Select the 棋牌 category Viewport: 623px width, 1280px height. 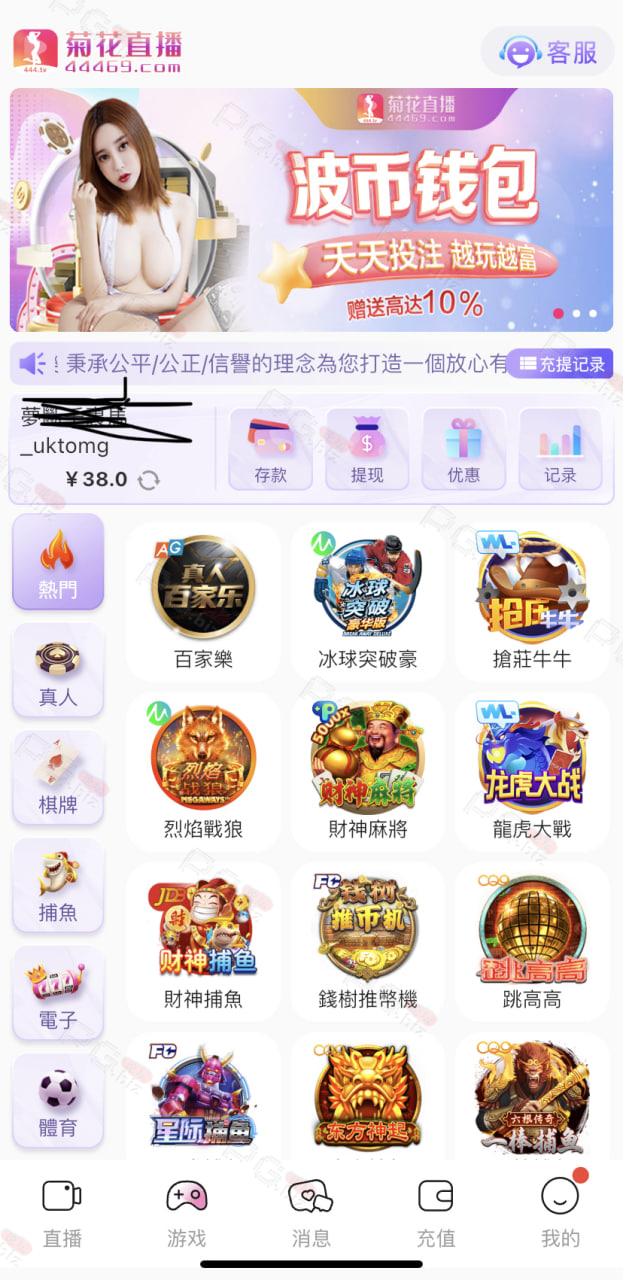click(x=58, y=778)
